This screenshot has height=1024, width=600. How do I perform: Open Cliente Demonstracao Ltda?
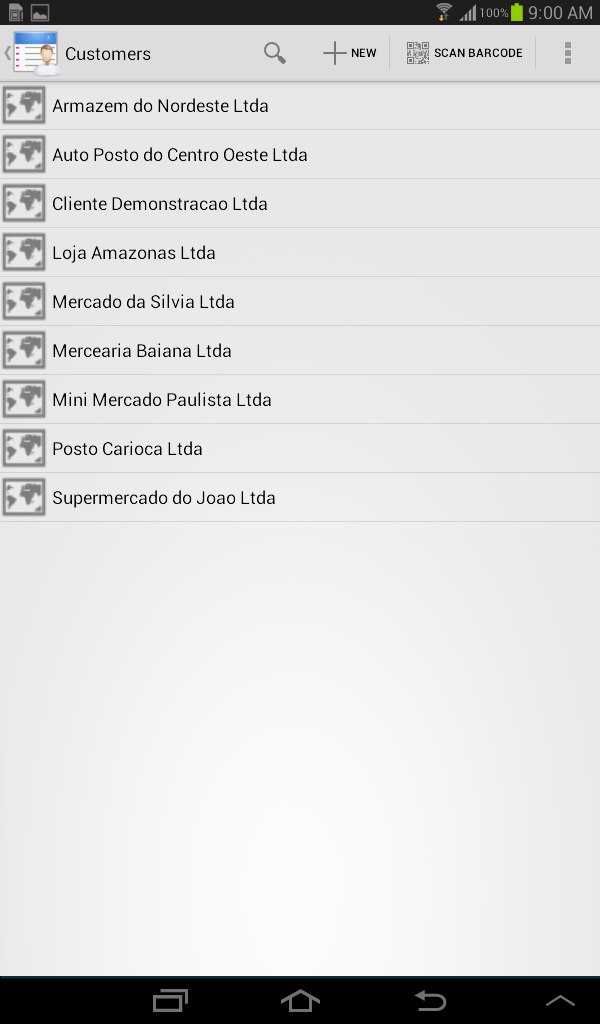pos(160,204)
